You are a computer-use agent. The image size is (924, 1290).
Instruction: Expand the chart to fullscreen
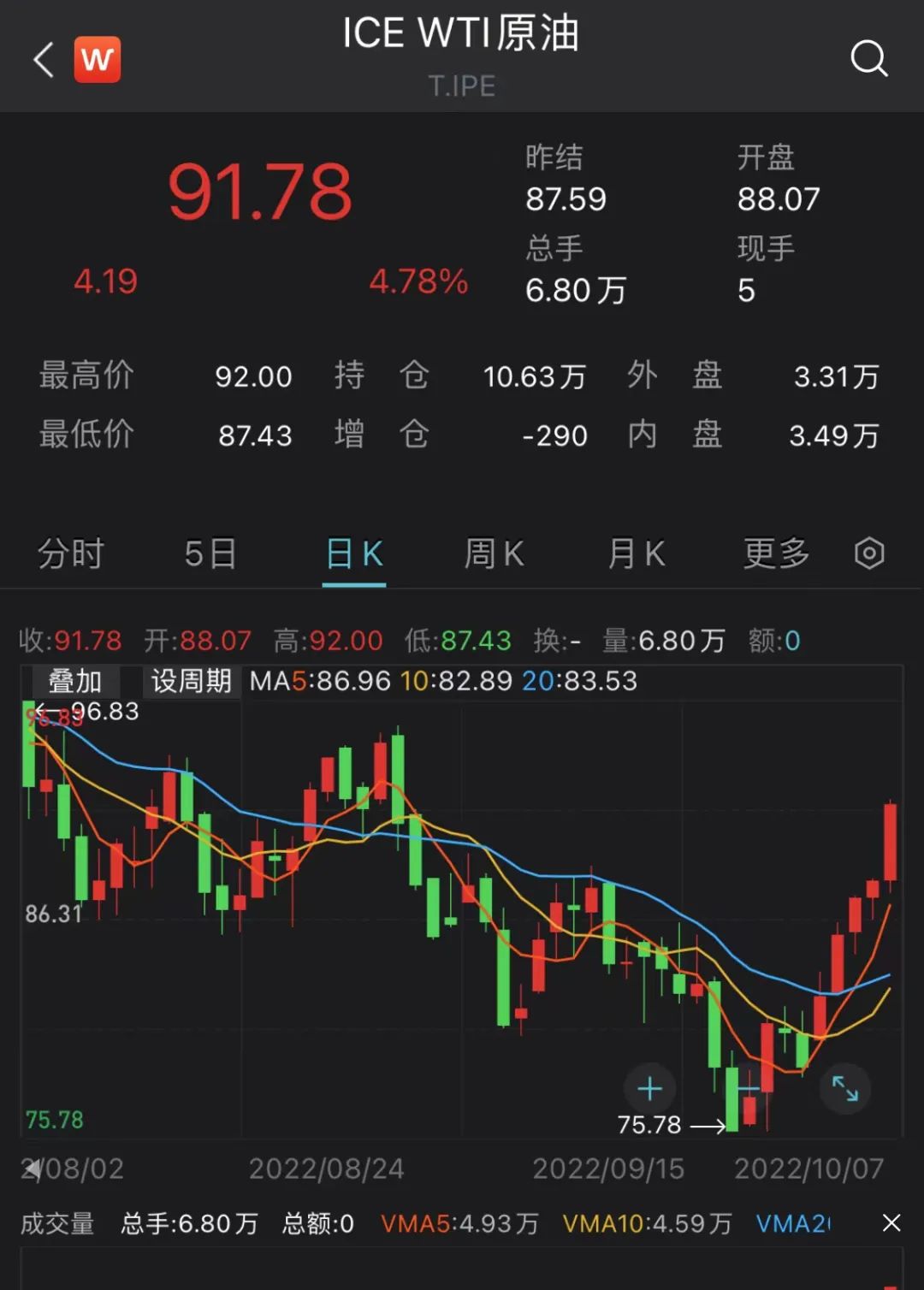pos(844,1088)
